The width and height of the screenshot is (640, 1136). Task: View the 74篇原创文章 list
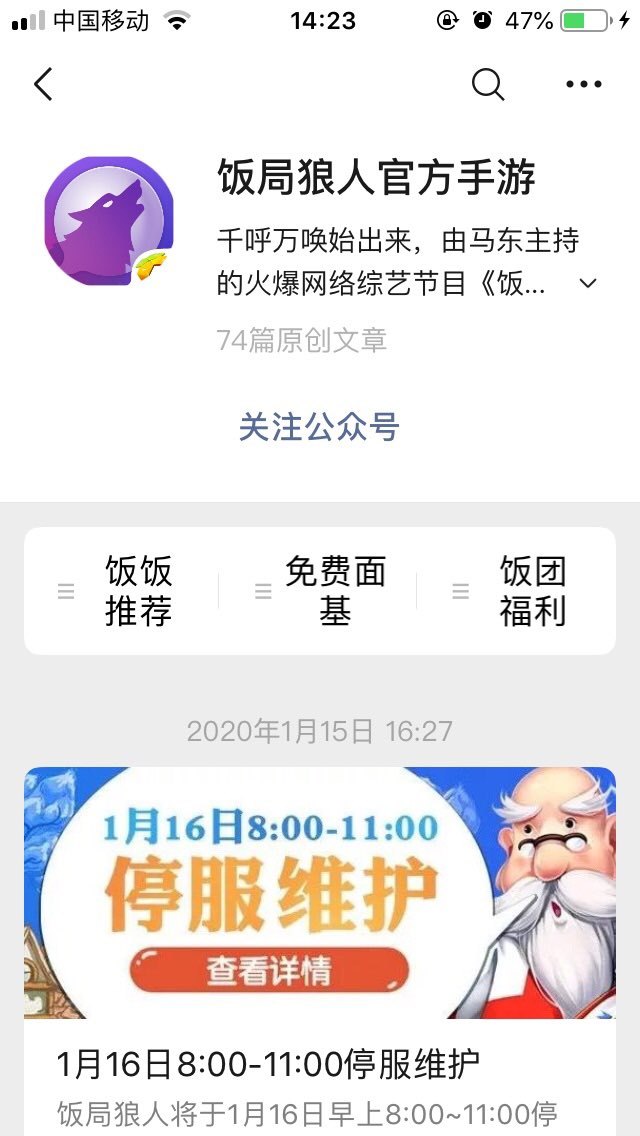(x=302, y=341)
